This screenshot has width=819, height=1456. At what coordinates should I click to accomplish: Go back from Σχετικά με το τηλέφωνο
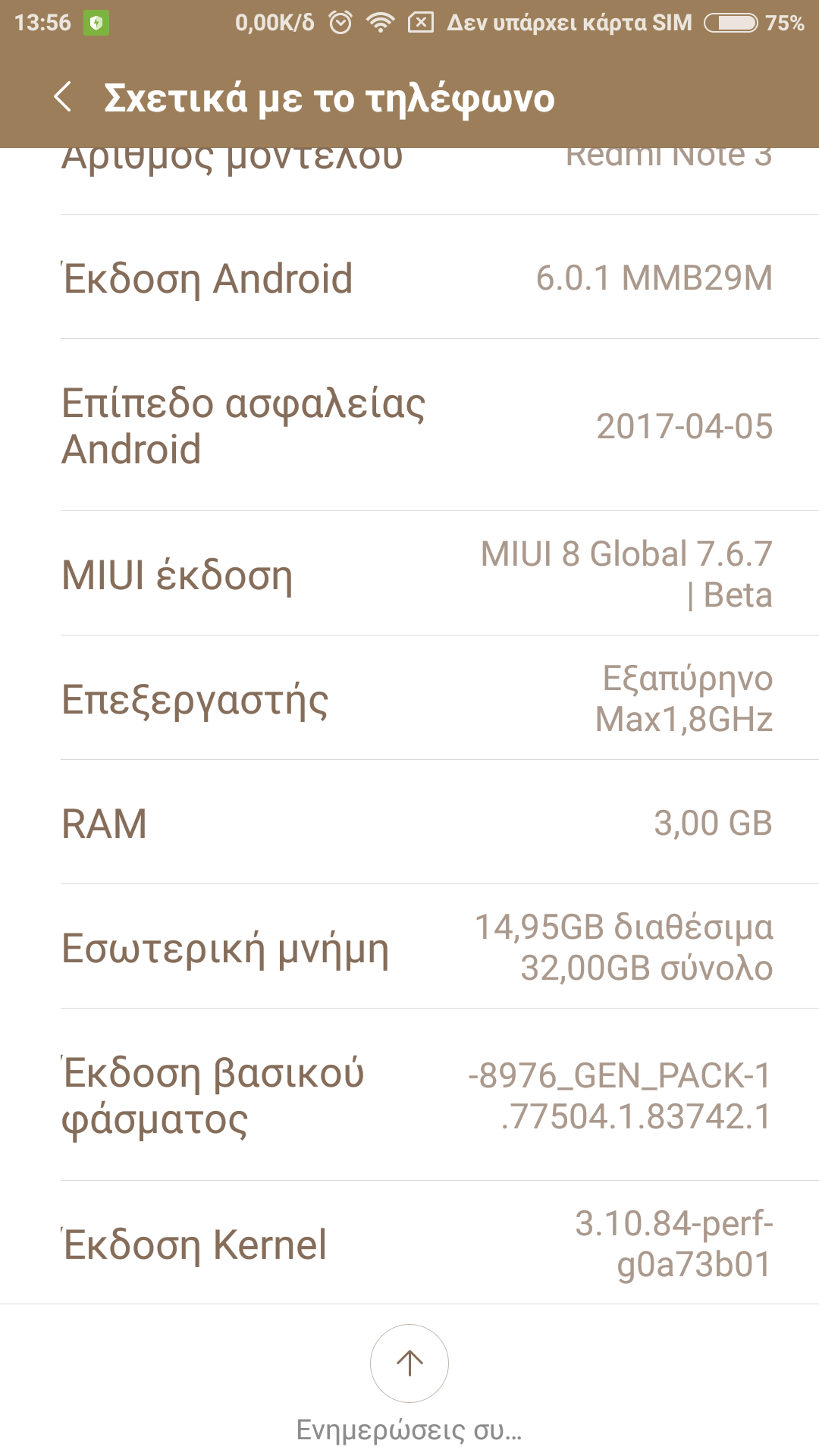coord(64,98)
